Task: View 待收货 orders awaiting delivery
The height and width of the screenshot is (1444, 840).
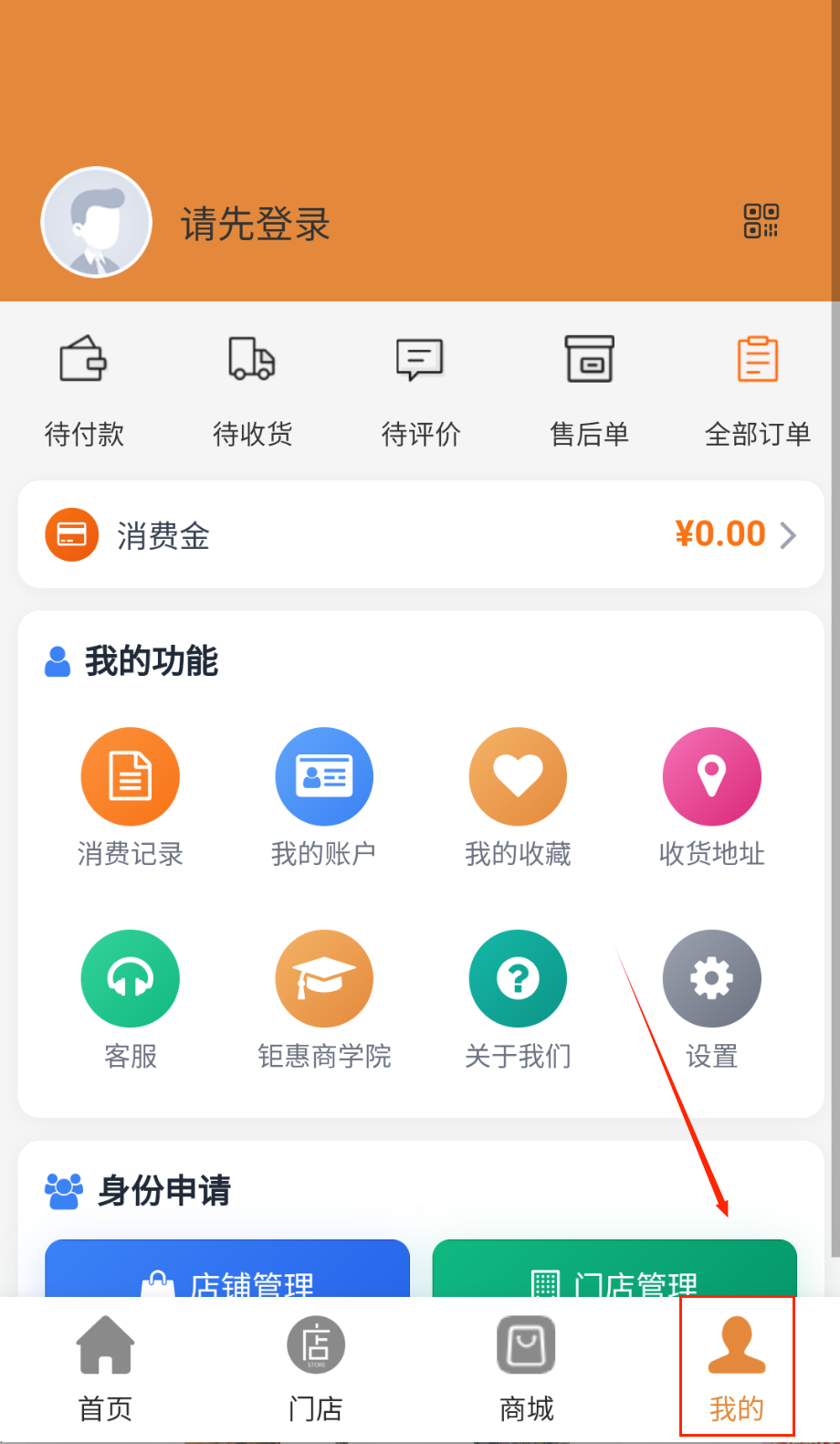Action: 252,387
